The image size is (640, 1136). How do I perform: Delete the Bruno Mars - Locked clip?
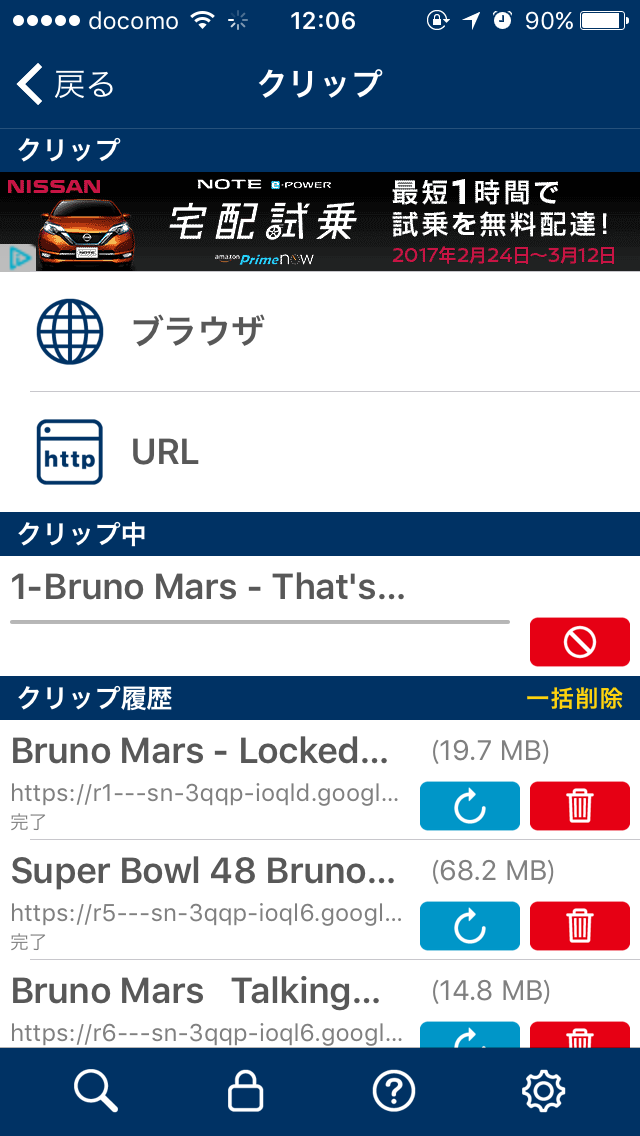coord(579,806)
